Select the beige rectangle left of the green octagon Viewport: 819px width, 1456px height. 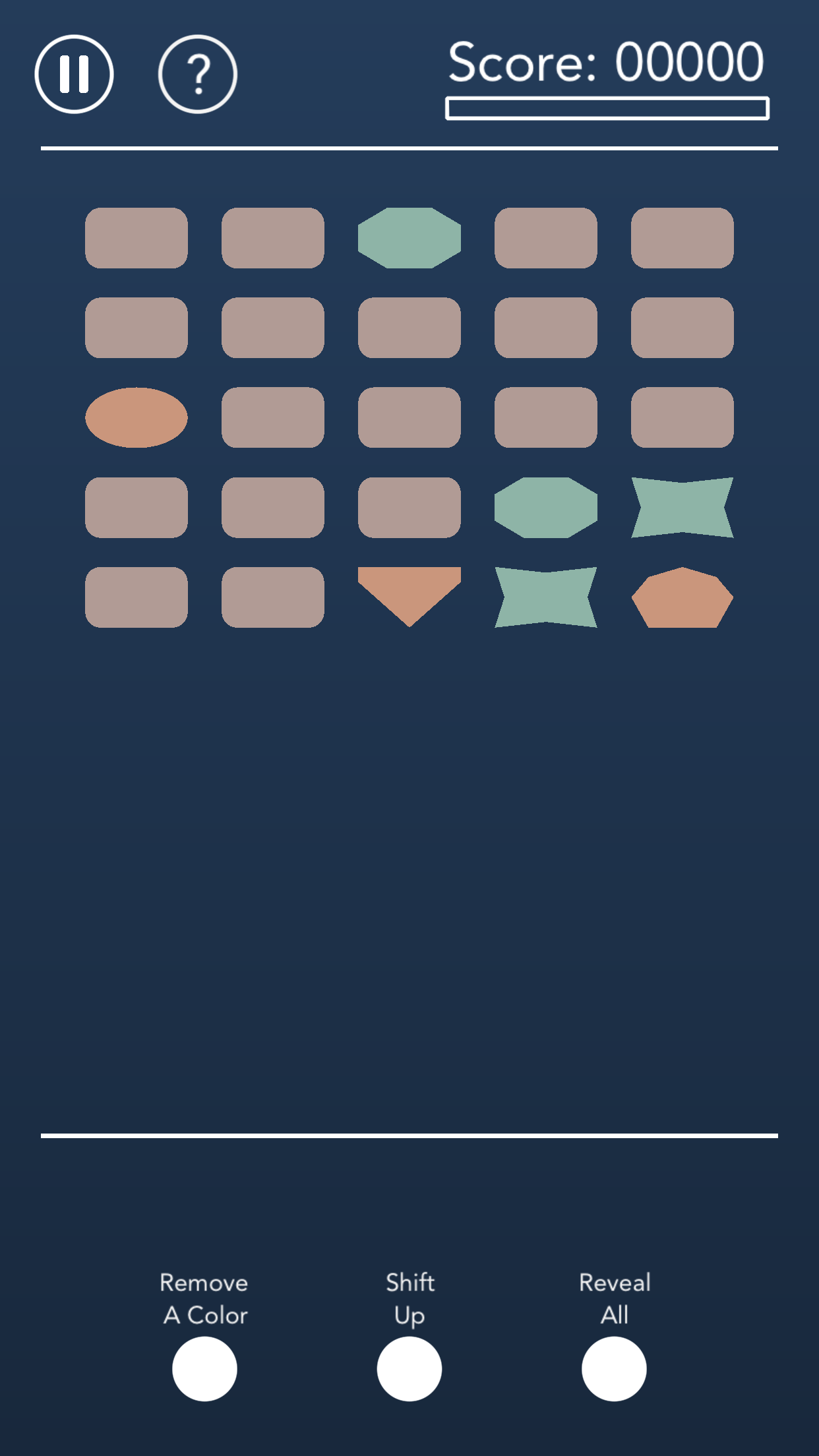[273, 237]
